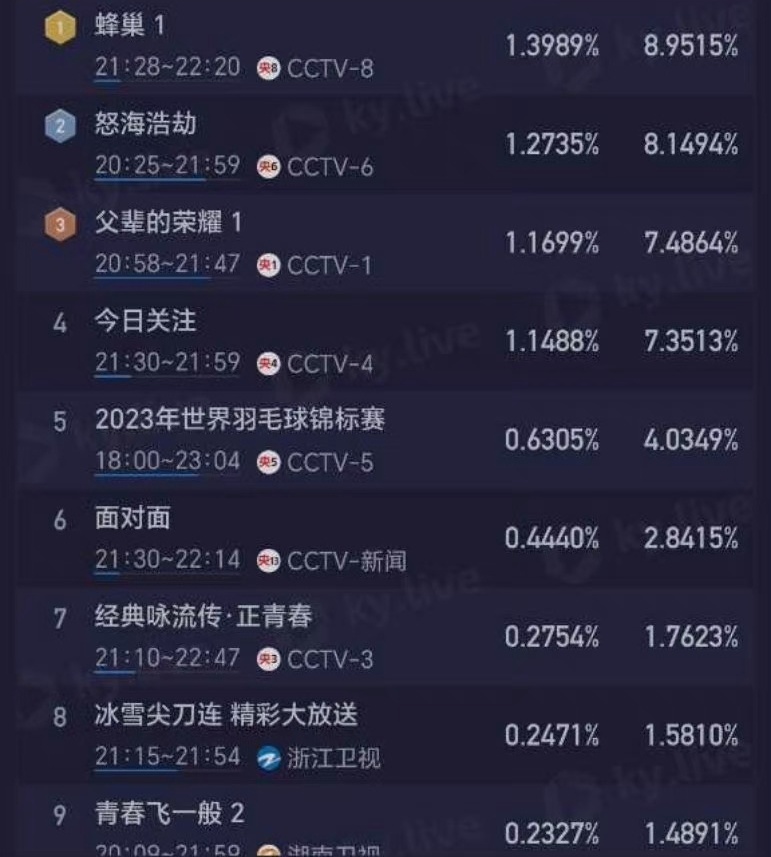Viewport: 771px width, 857px height.
Task: Open the 蜂巢 1 program entry
Action: (128, 22)
